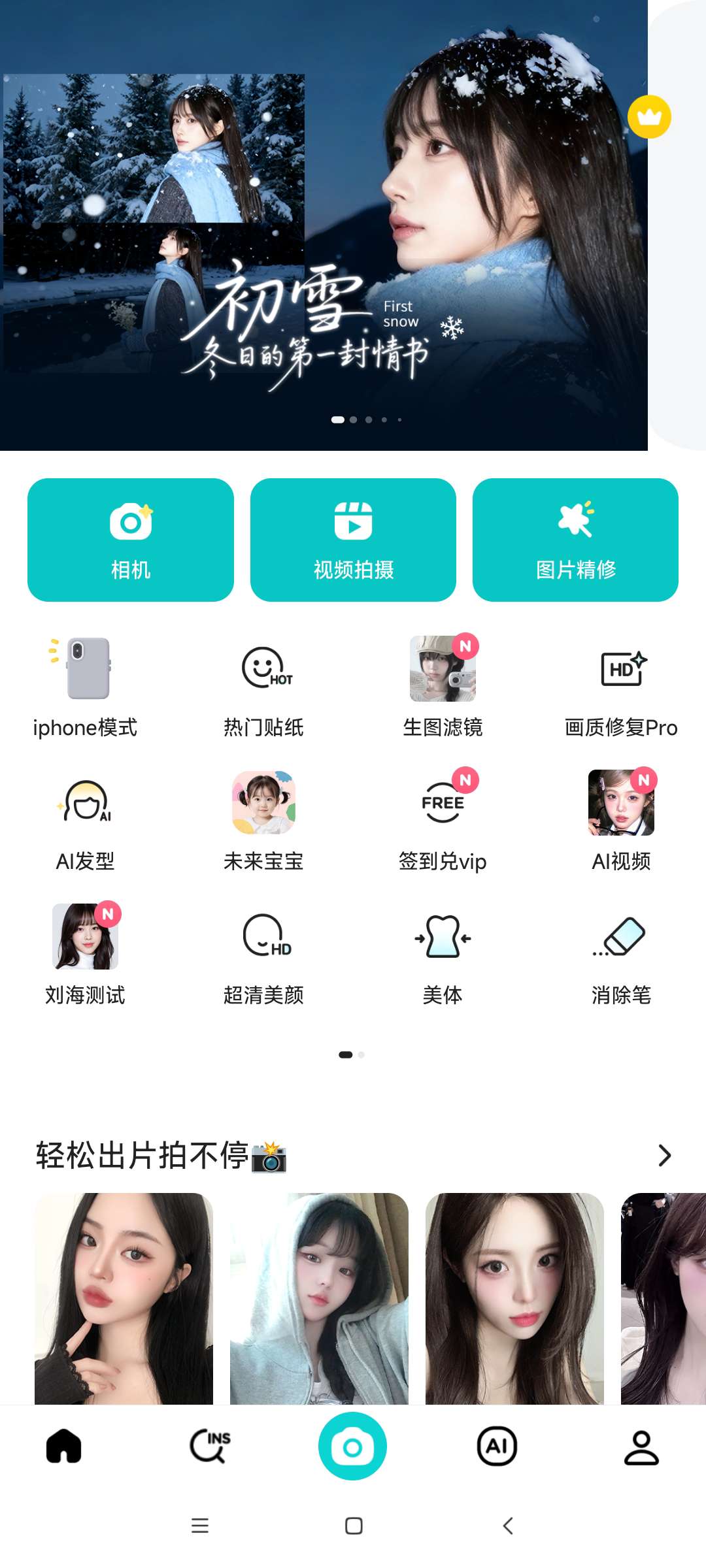Open AI视频 feature
This screenshot has height=1568, width=706.
point(621,820)
